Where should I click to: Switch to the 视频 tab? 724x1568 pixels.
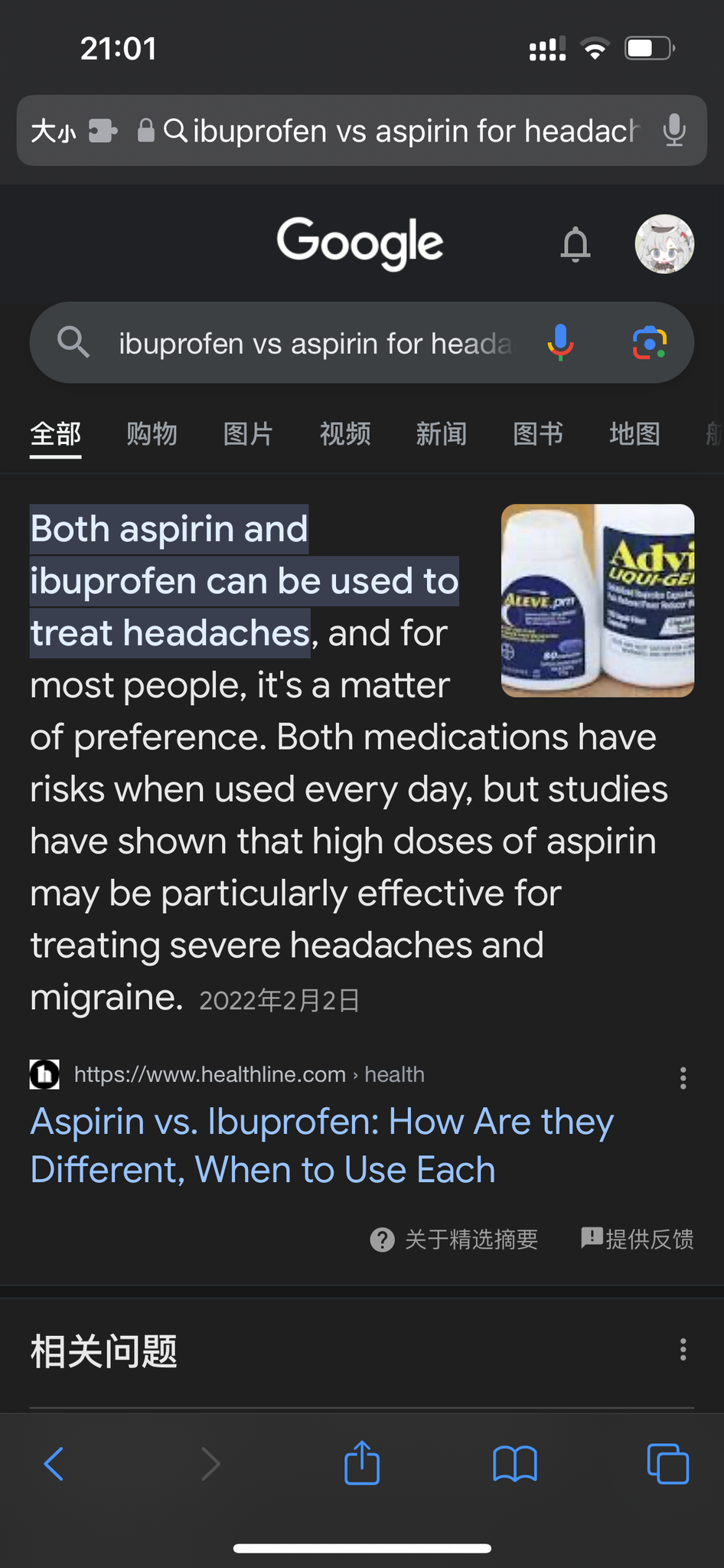click(x=345, y=434)
